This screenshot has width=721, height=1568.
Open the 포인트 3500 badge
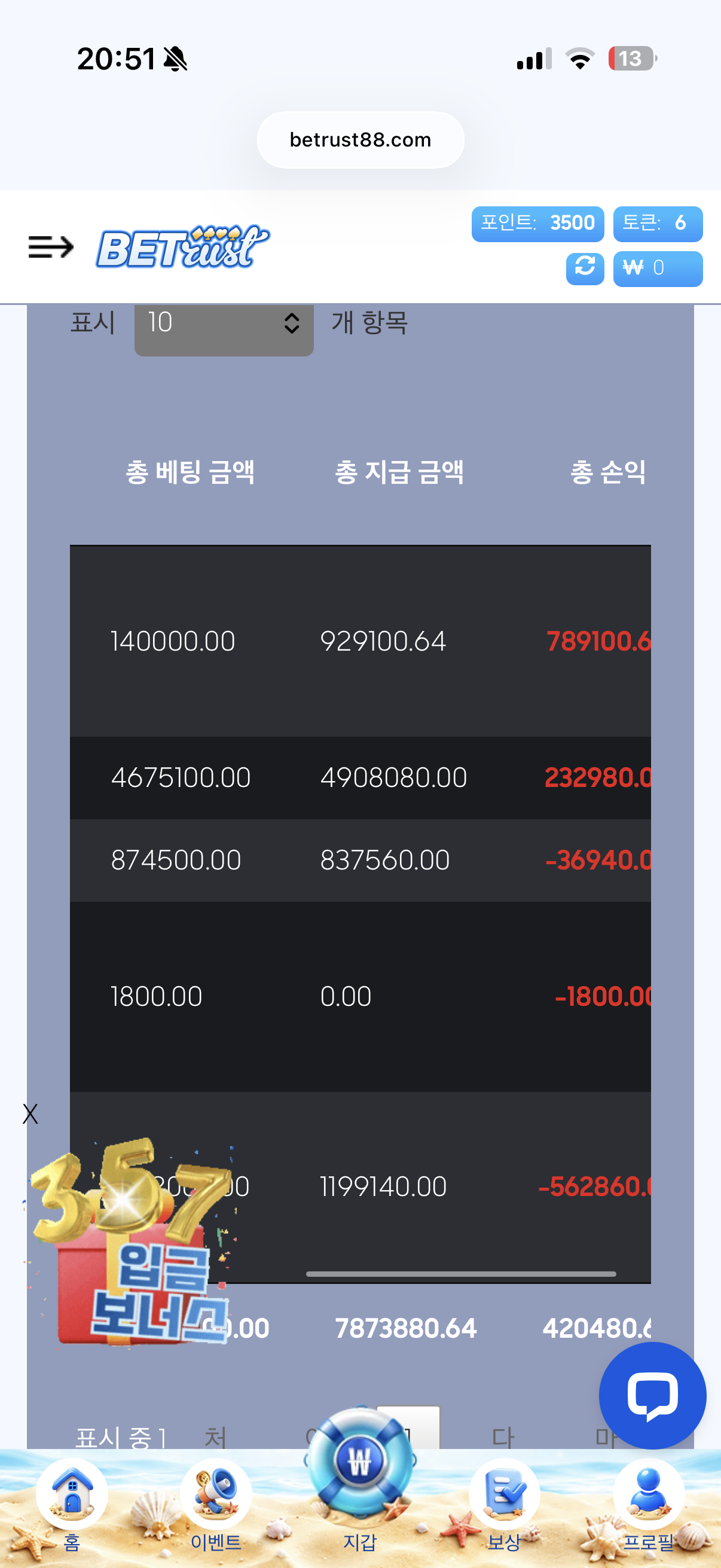click(x=537, y=224)
